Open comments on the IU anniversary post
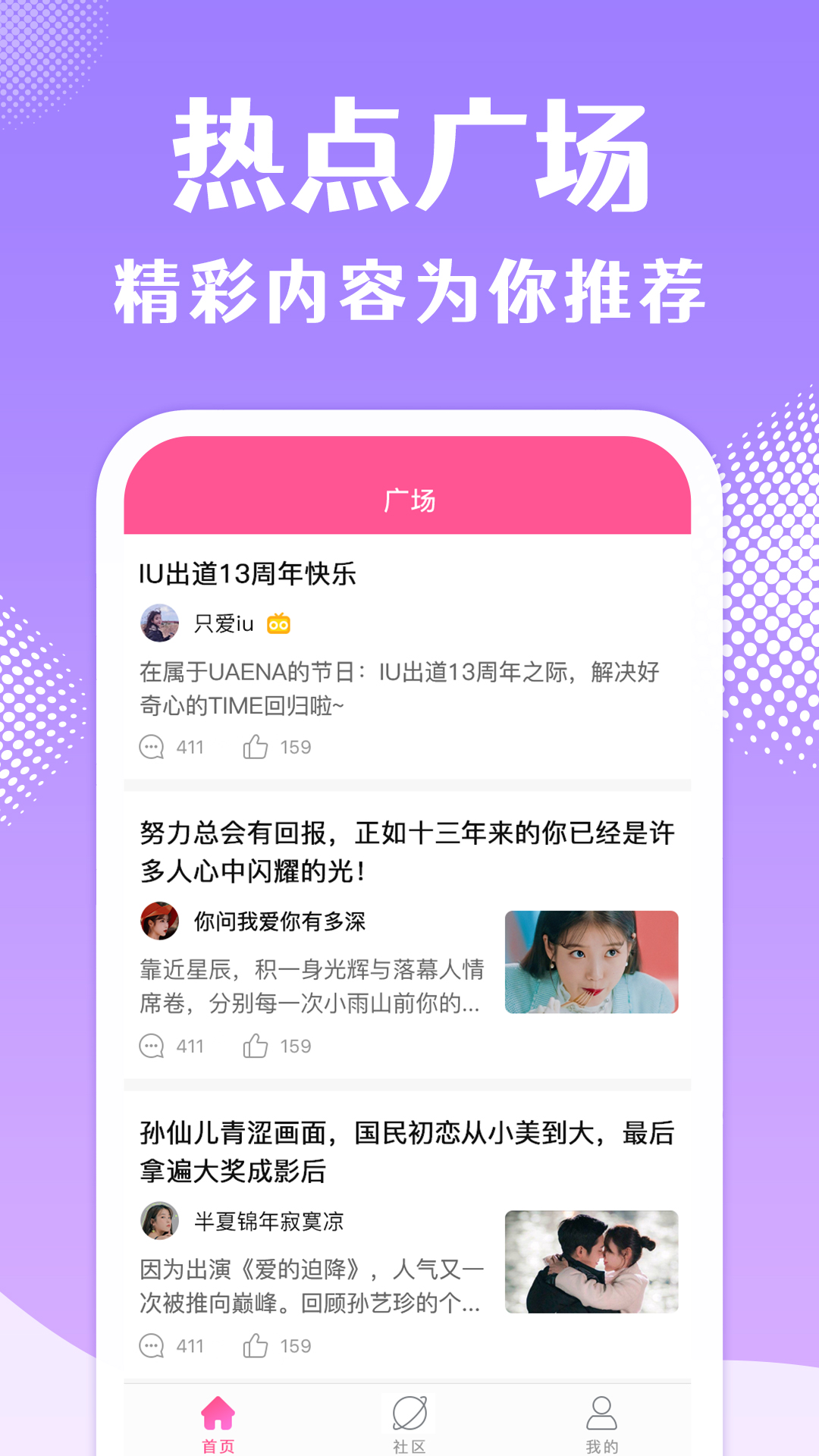 [x=151, y=746]
